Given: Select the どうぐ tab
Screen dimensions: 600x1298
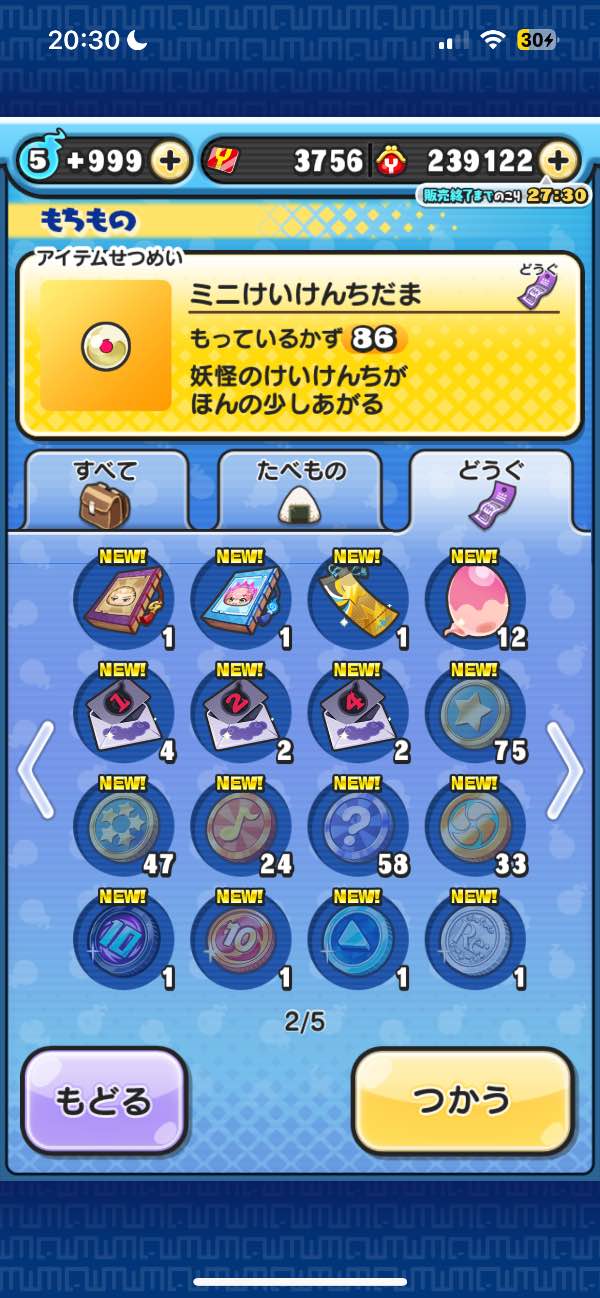Looking at the screenshot, I should (490, 490).
